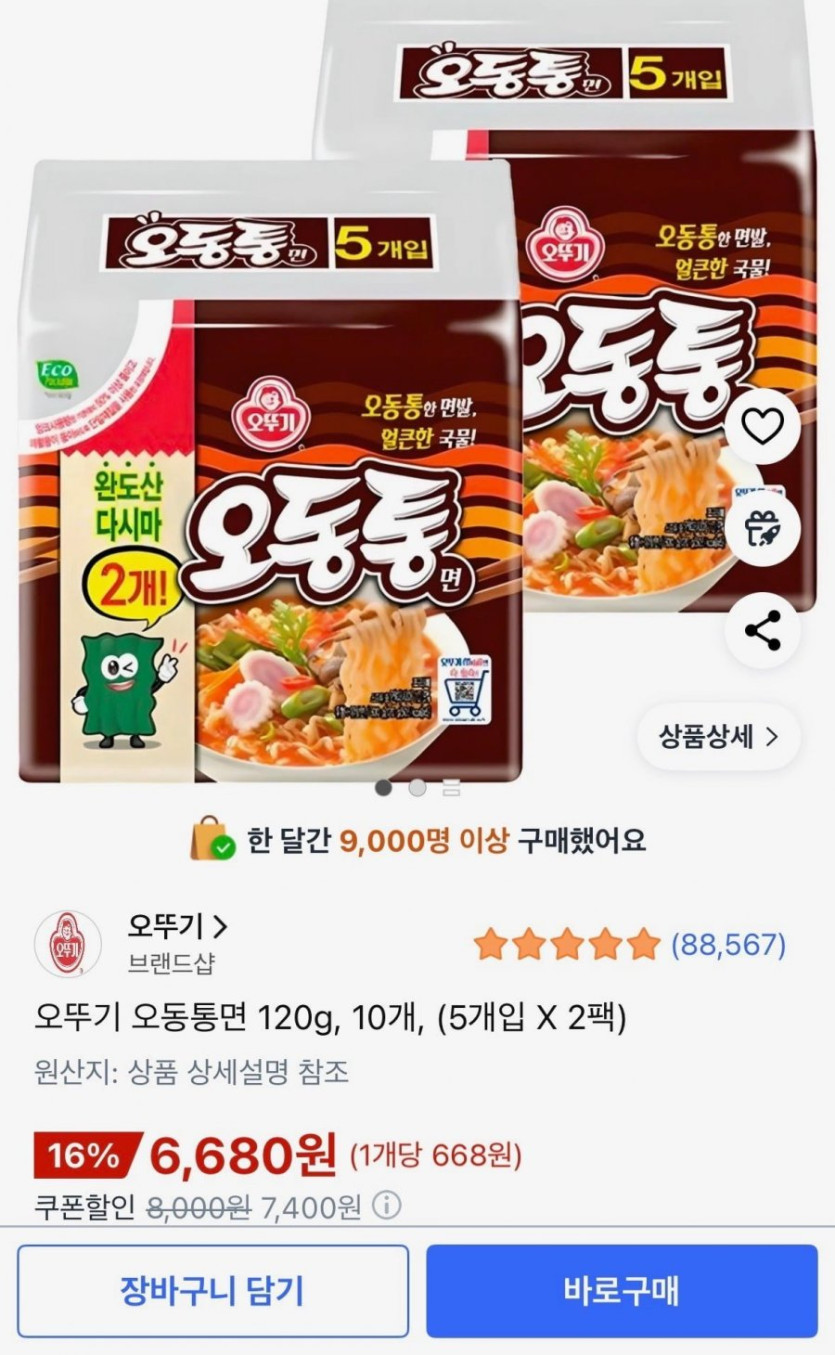Image resolution: width=835 pixels, height=1355 pixels.
Task: Open the ramen product image
Action: coord(300,500)
